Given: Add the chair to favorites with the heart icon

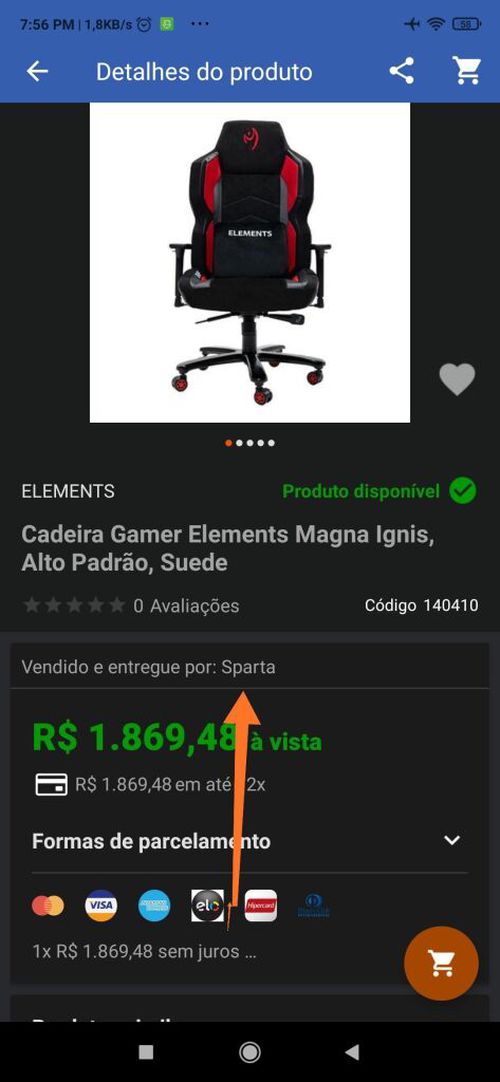Looking at the screenshot, I should (457, 380).
